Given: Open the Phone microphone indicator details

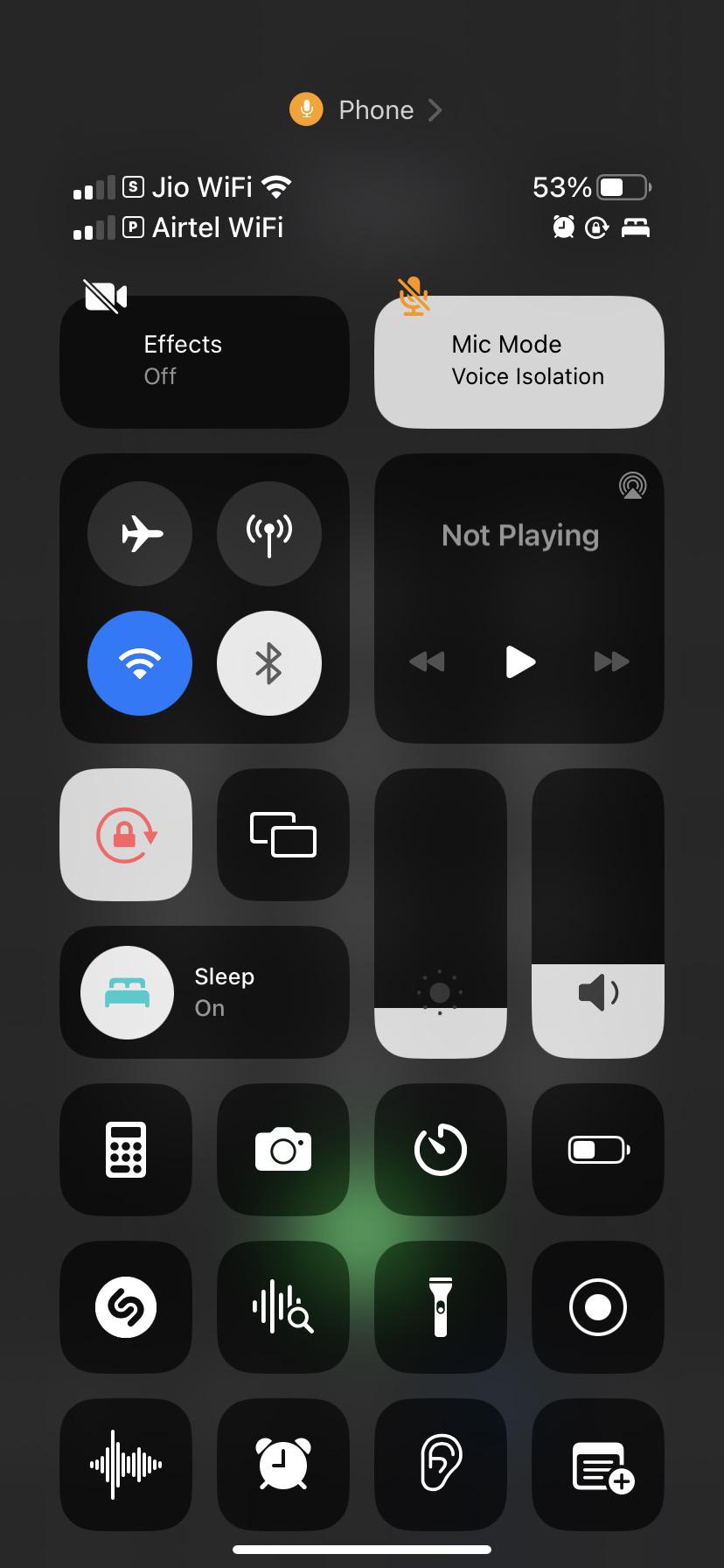Looking at the screenshot, I should 365,110.
